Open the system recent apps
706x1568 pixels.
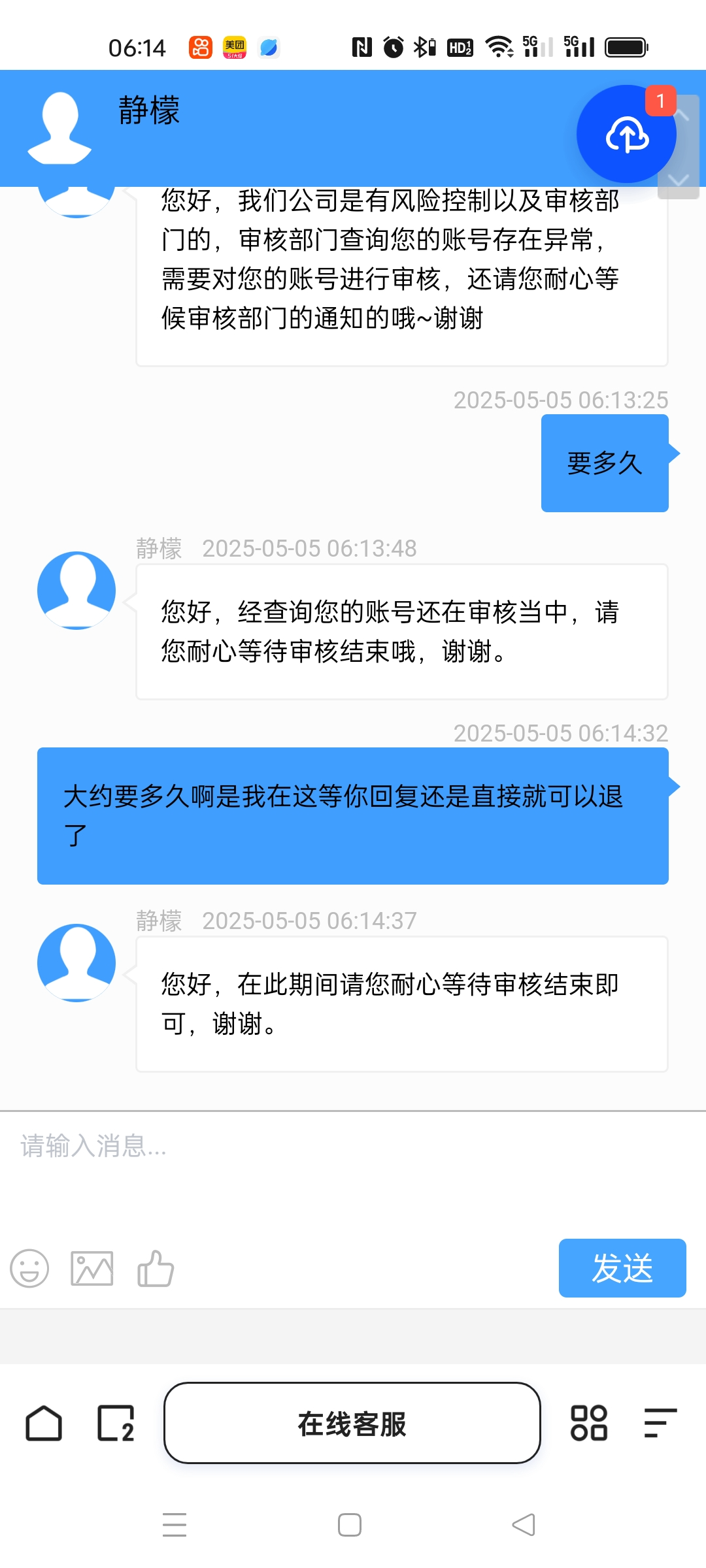click(175, 1525)
